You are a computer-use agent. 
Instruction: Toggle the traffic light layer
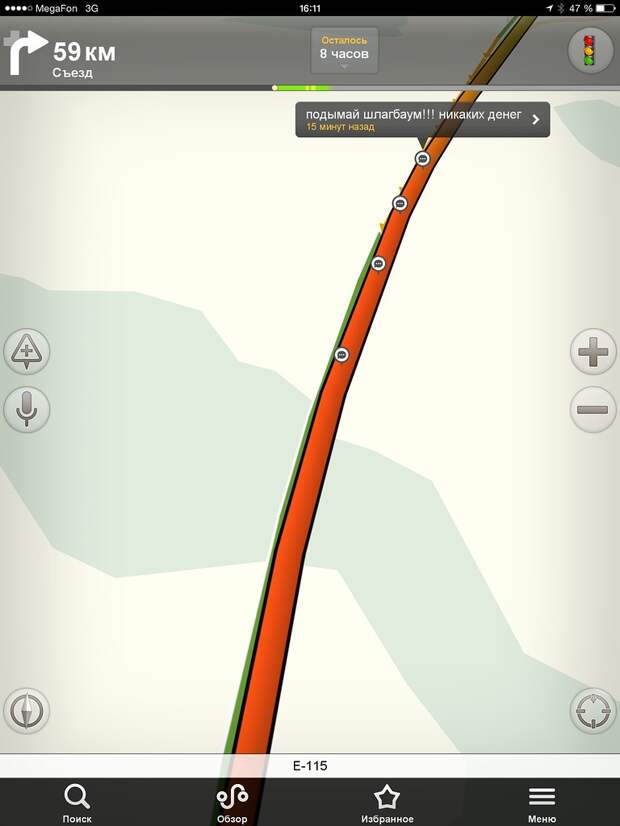pyautogui.click(x=590, y=50)
